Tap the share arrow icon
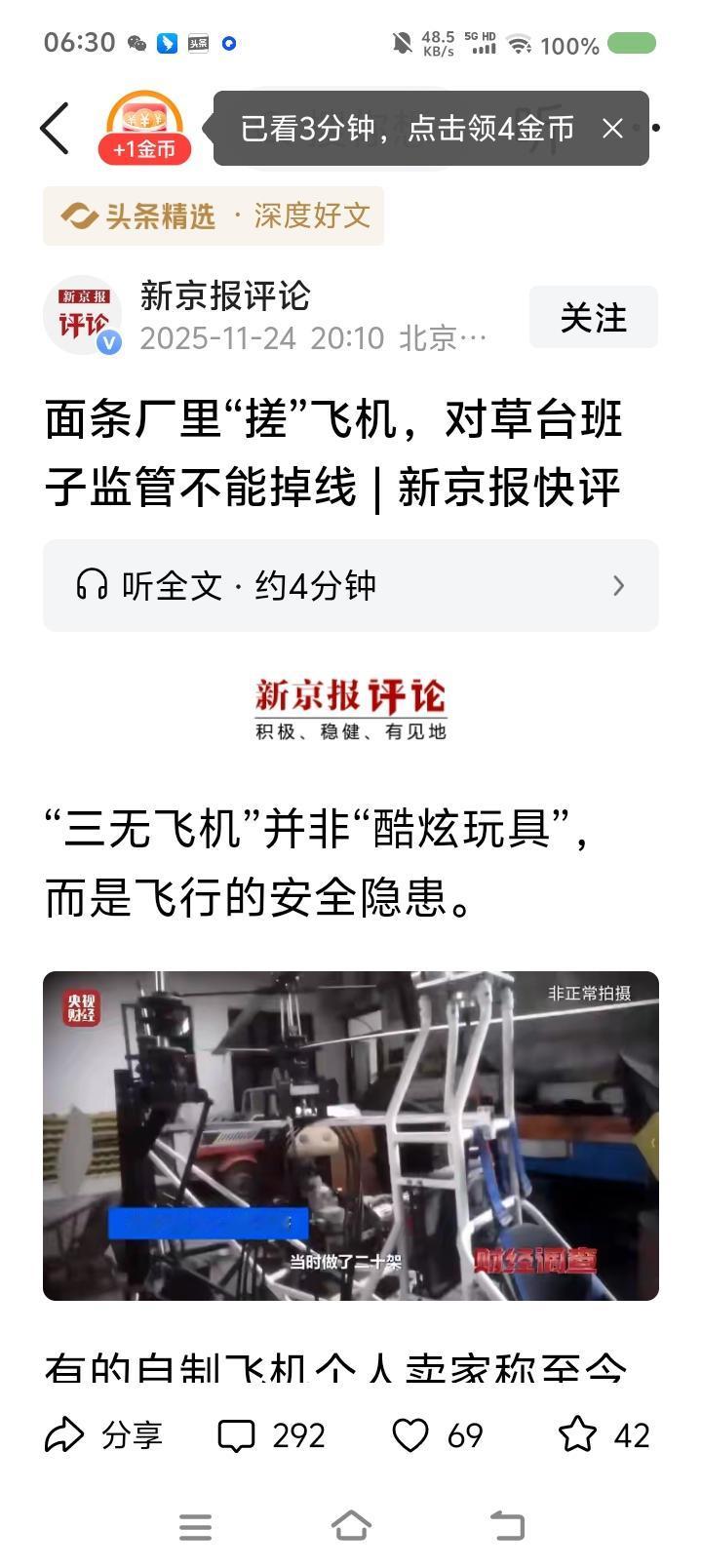Screen dimensions: 702x1568 click(x=66, y=1434)
